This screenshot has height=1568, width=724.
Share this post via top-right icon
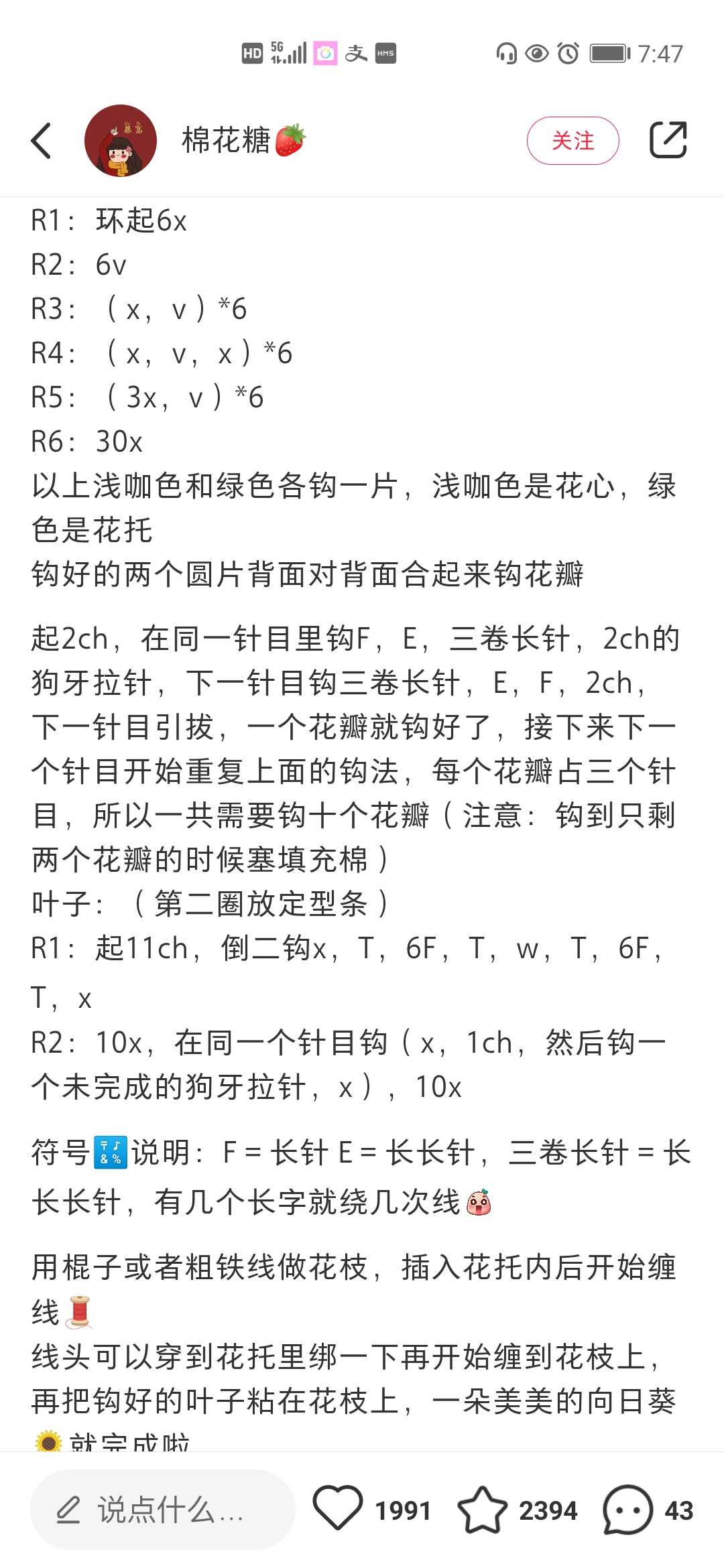(668, 140)
